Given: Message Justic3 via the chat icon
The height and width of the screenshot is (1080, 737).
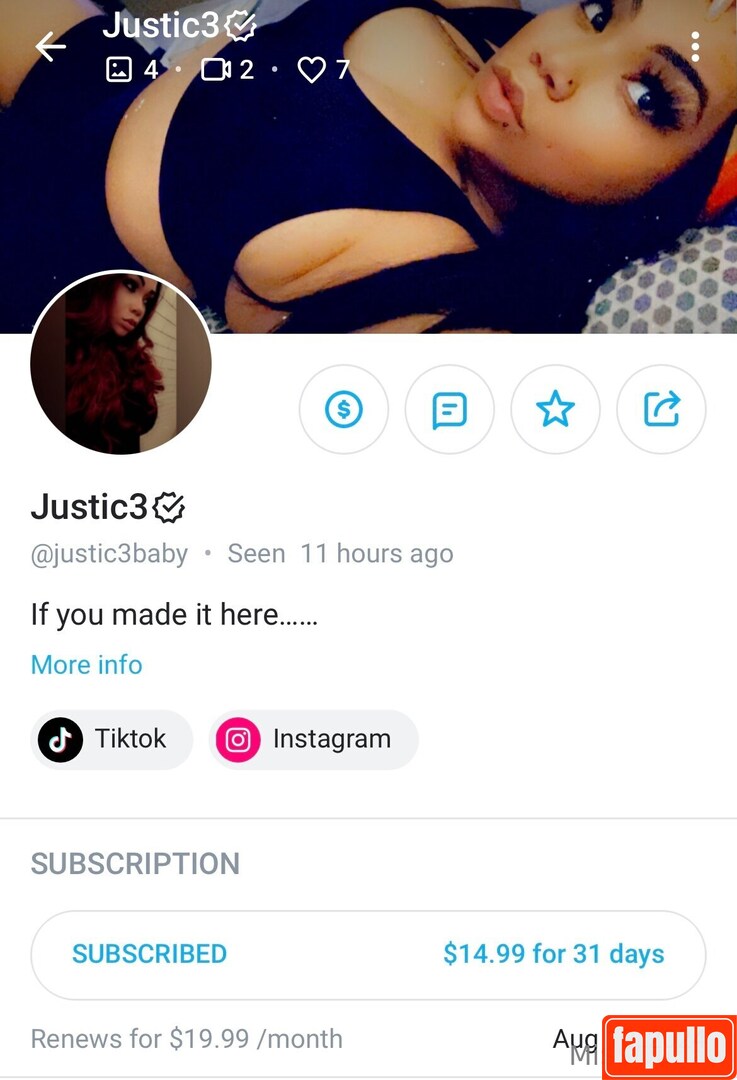Looking at the screenshot, I should [450, 409].
